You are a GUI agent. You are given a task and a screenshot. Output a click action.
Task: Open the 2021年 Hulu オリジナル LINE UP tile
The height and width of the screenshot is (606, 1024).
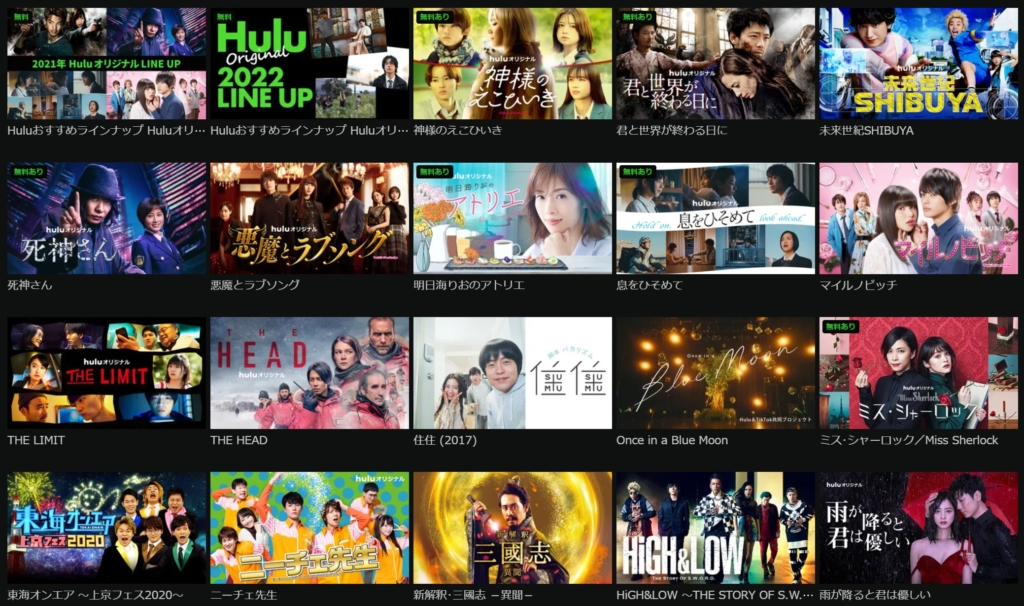coord(106,64)
